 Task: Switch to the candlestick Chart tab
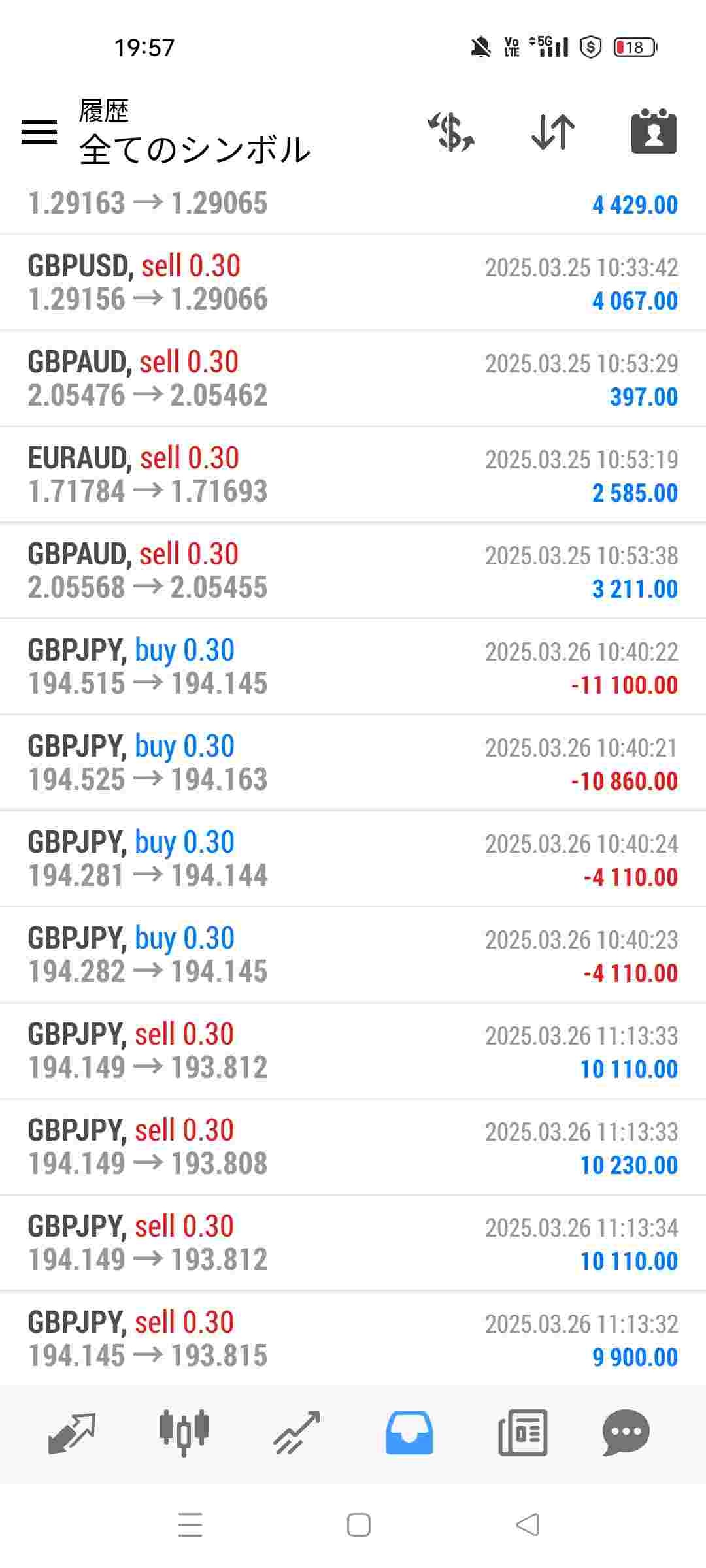(184, 1433)
